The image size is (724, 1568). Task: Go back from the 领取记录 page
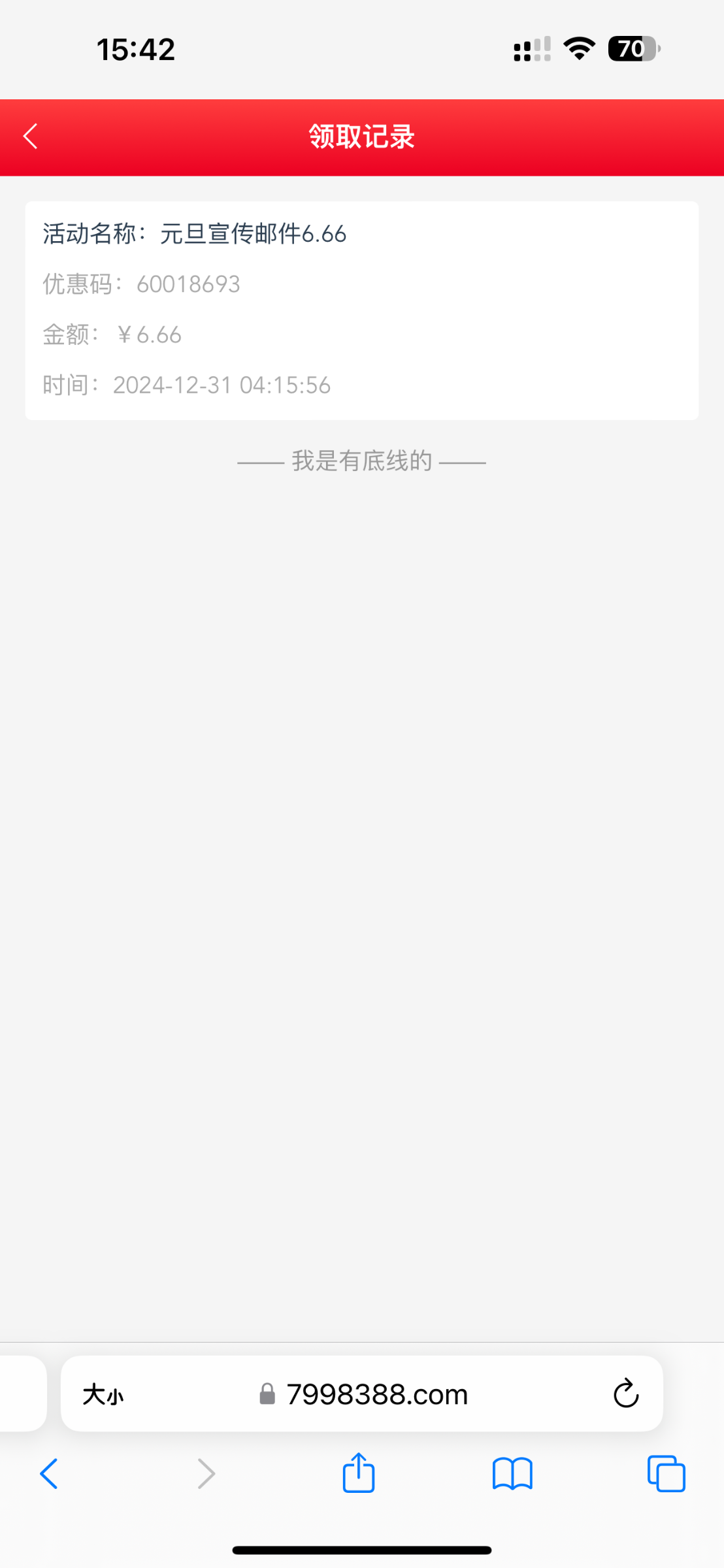coord(31,137)
